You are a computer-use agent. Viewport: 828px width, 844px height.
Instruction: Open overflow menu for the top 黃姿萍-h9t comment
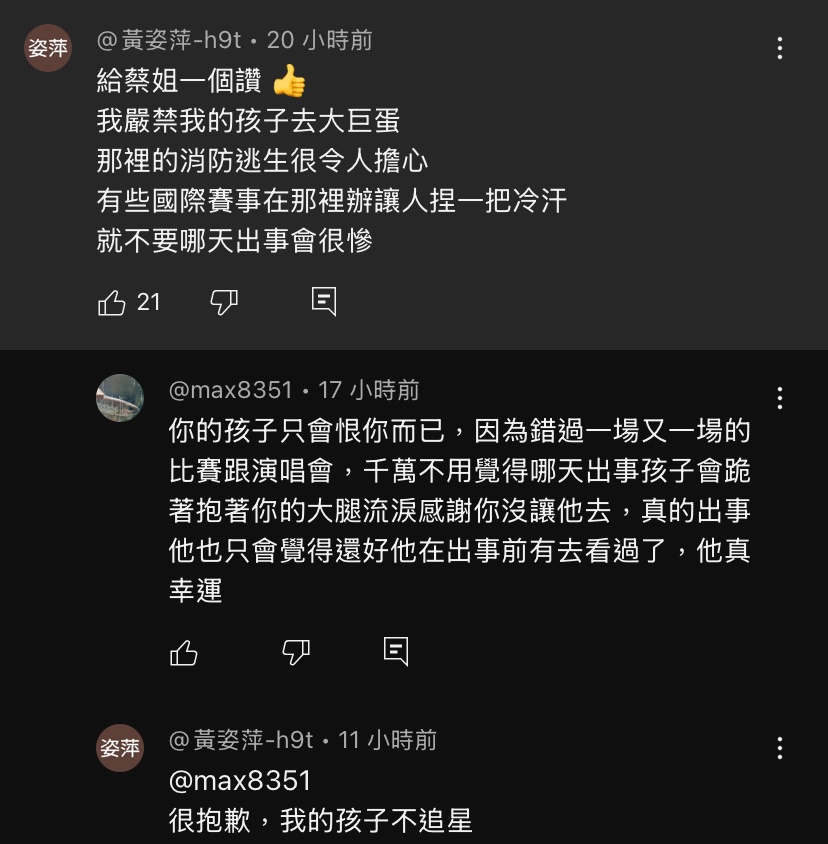pyautogui.click(x=780, y=48)
